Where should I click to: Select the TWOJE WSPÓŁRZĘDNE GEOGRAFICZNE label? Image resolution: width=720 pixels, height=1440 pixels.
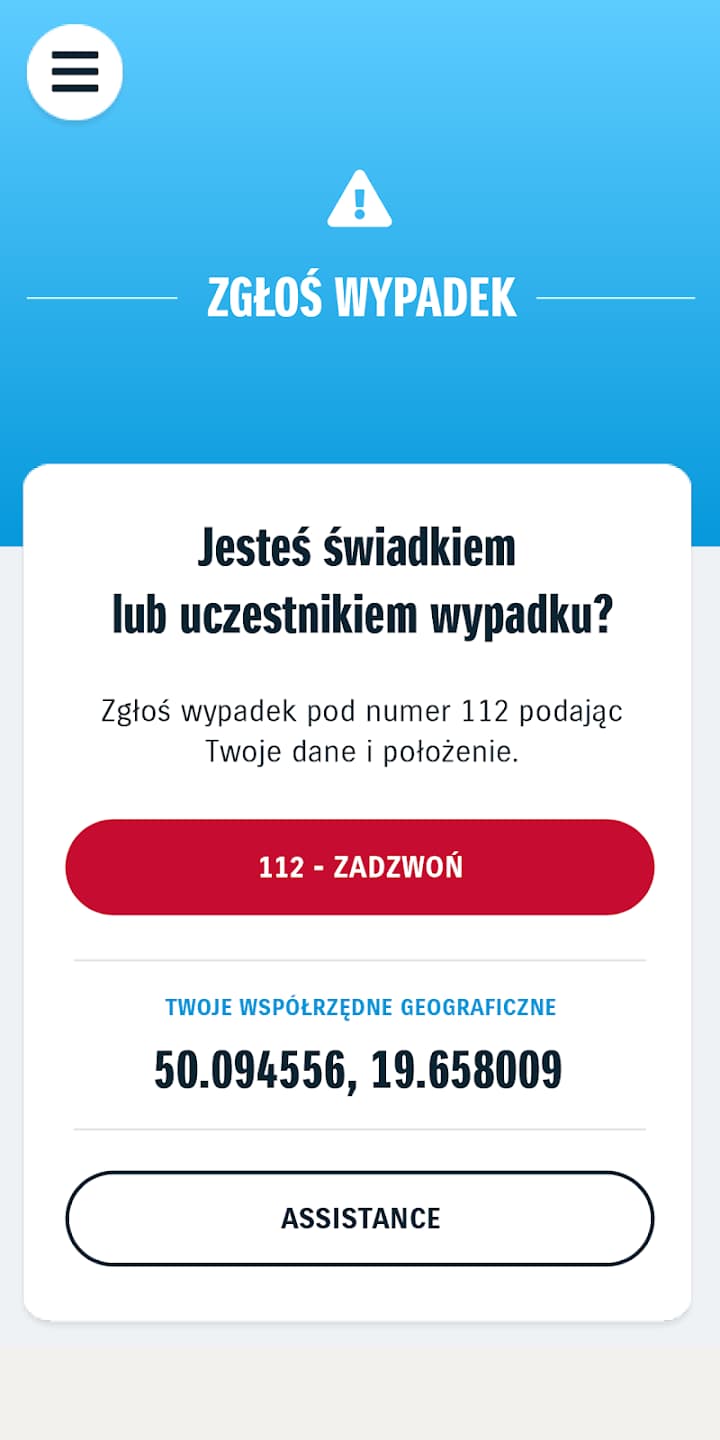click(360, 1008)
